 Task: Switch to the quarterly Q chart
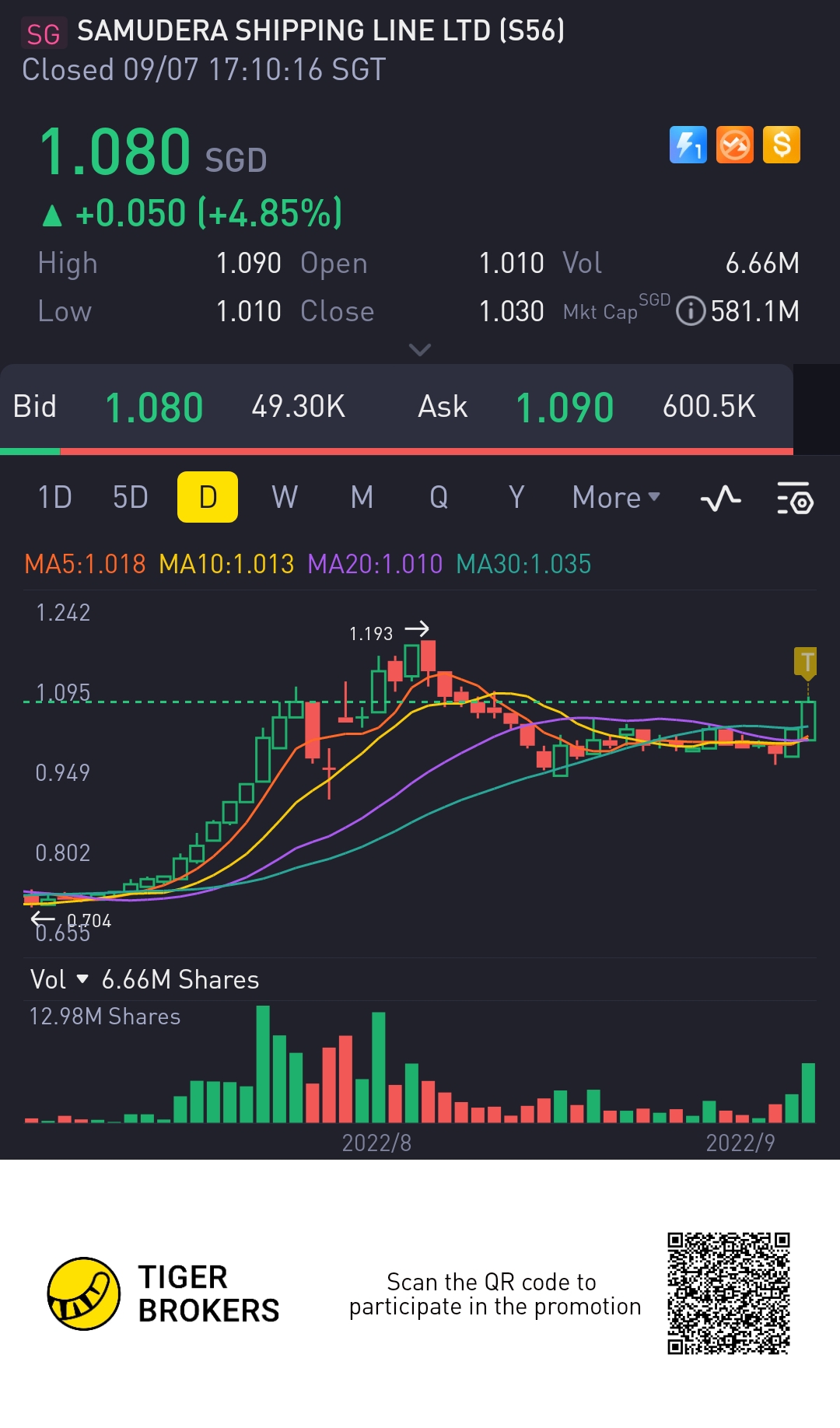[439, 497]
